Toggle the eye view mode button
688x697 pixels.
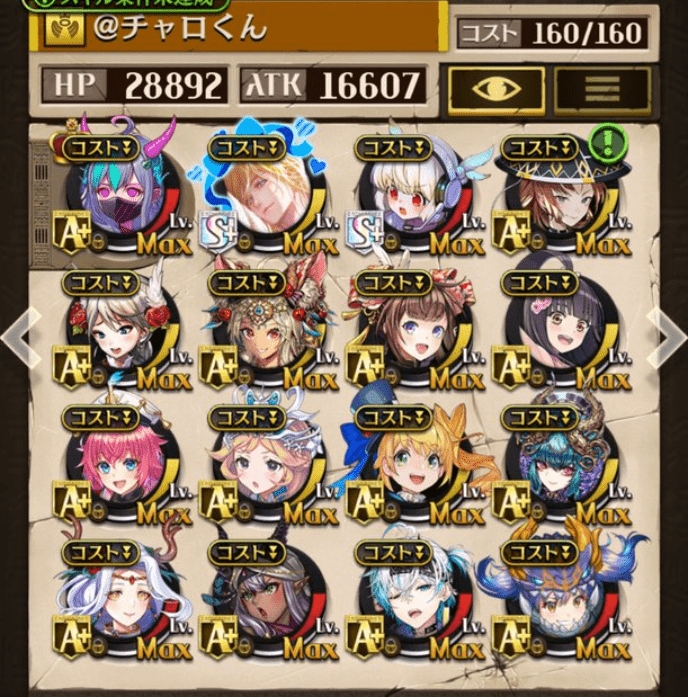496,90
